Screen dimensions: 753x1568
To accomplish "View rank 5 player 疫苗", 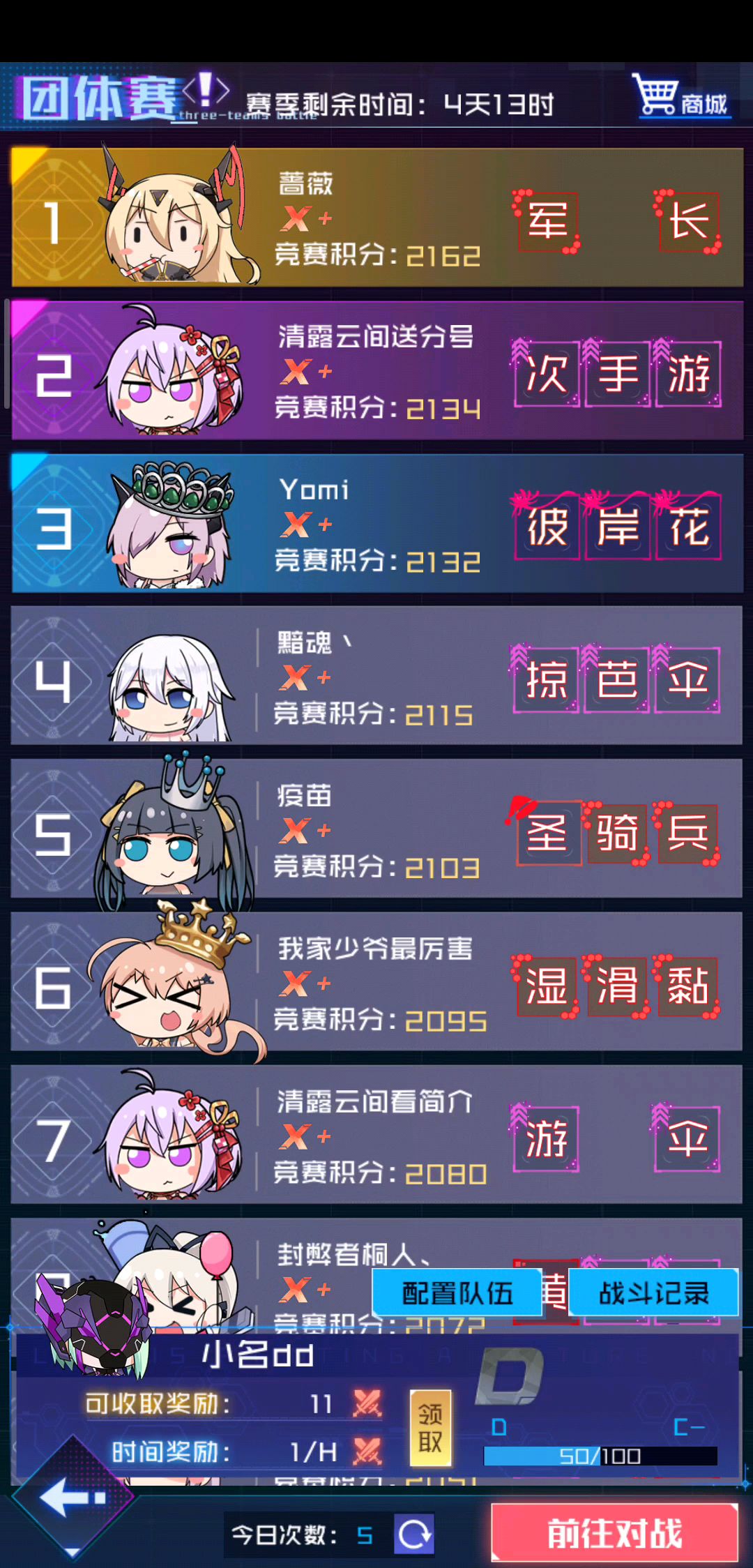I will click(377, 828).
